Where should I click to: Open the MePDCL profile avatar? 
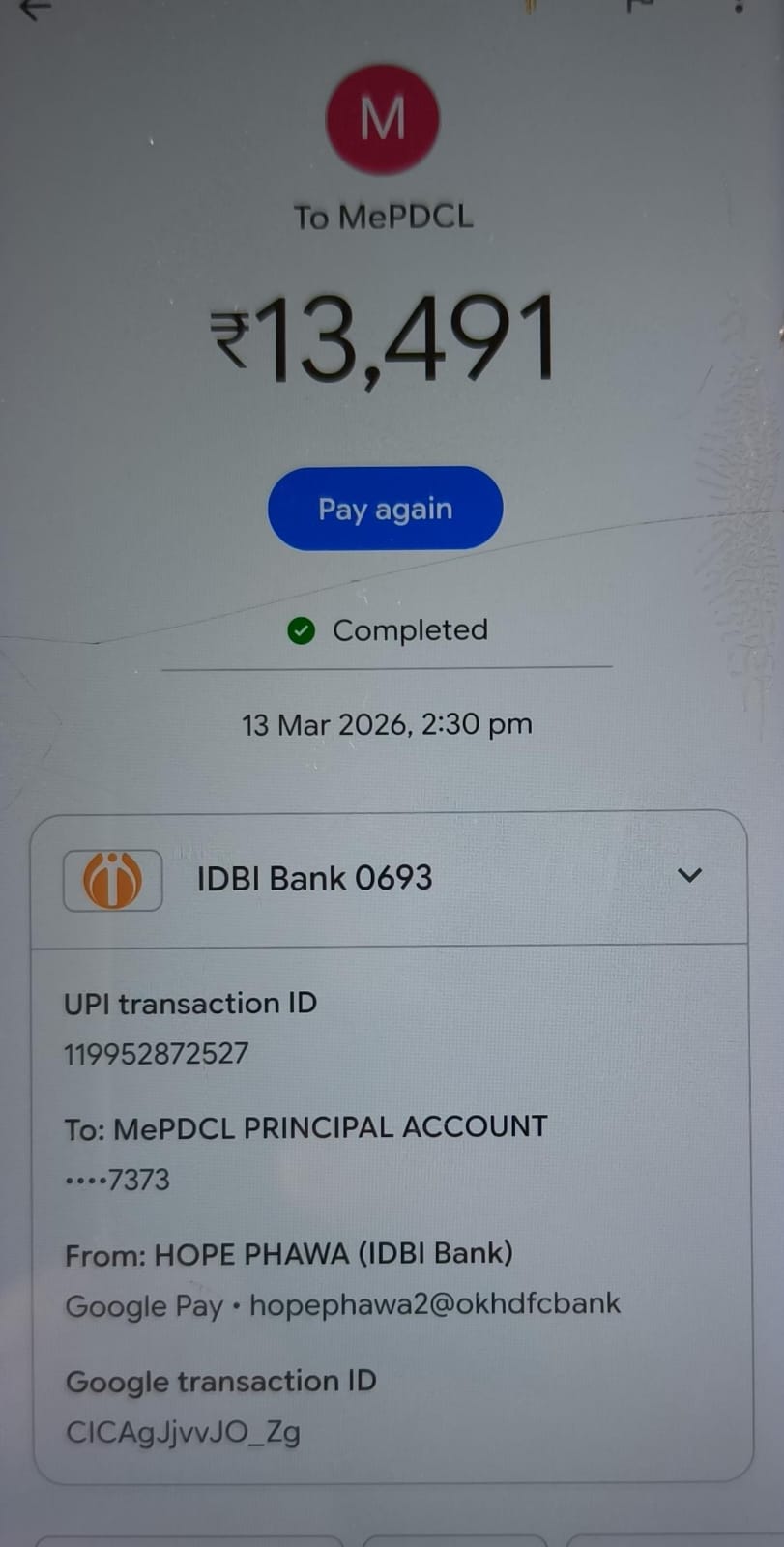(383, 120)
